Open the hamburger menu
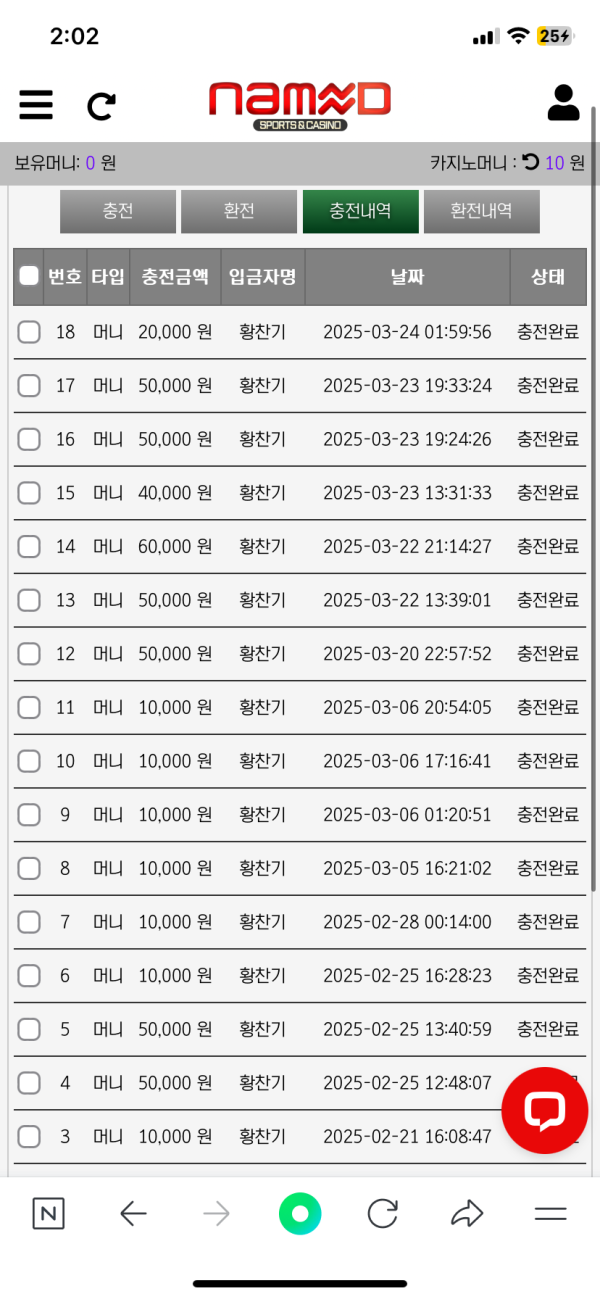 [x=36, y=105]
